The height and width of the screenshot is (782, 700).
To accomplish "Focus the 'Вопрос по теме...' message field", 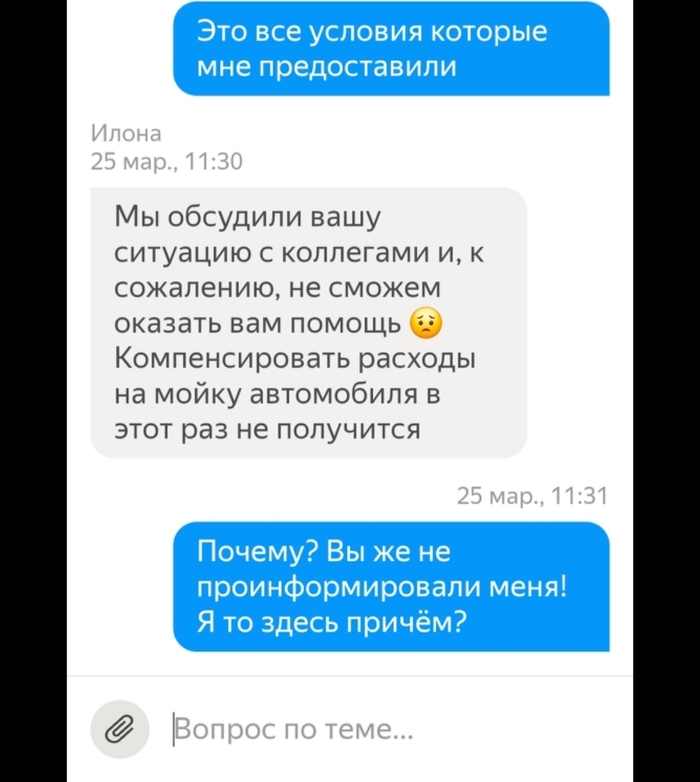I will (380, 729).
